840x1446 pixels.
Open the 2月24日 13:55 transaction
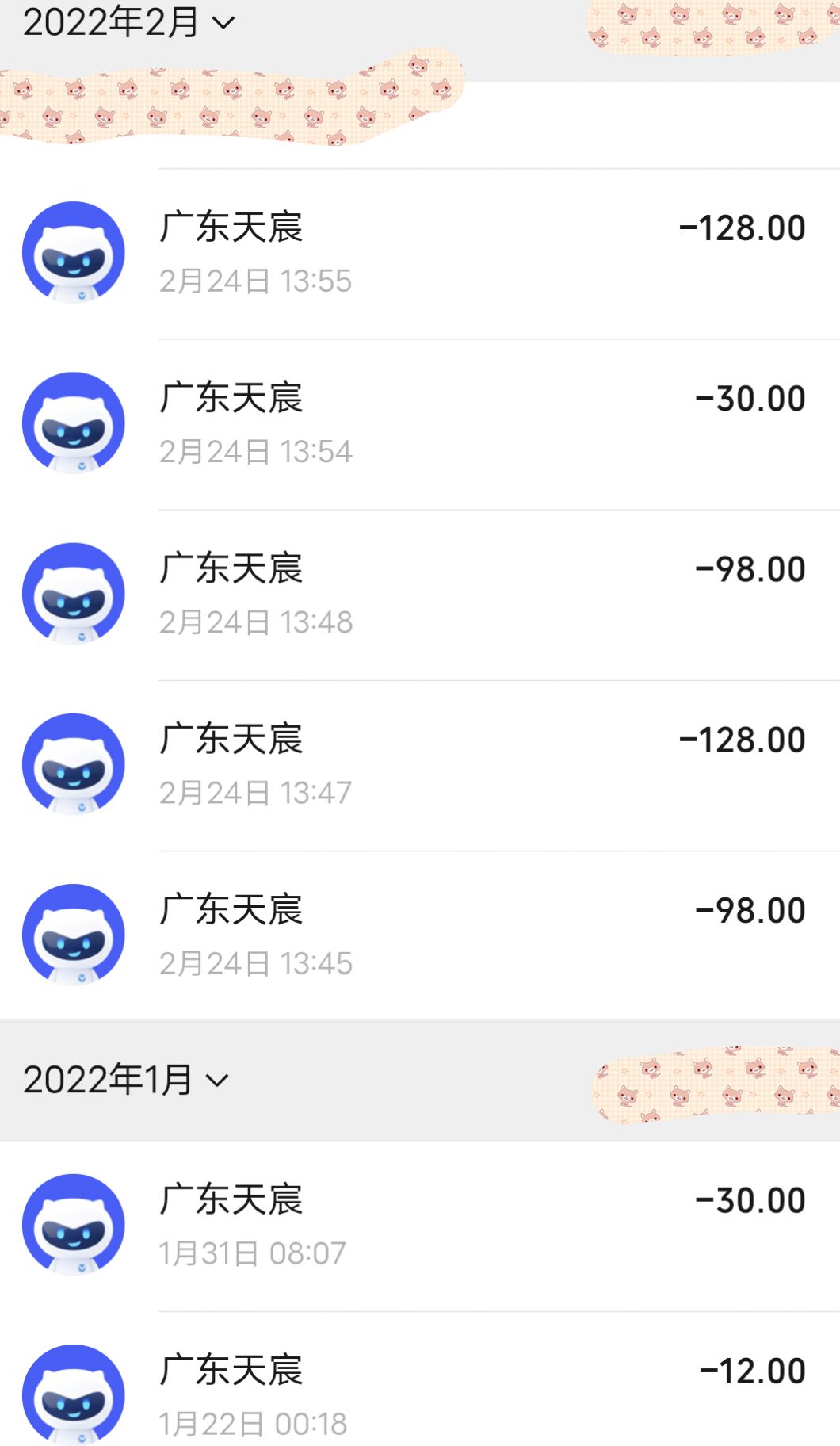pyautogui.click(x=420, y=254)
